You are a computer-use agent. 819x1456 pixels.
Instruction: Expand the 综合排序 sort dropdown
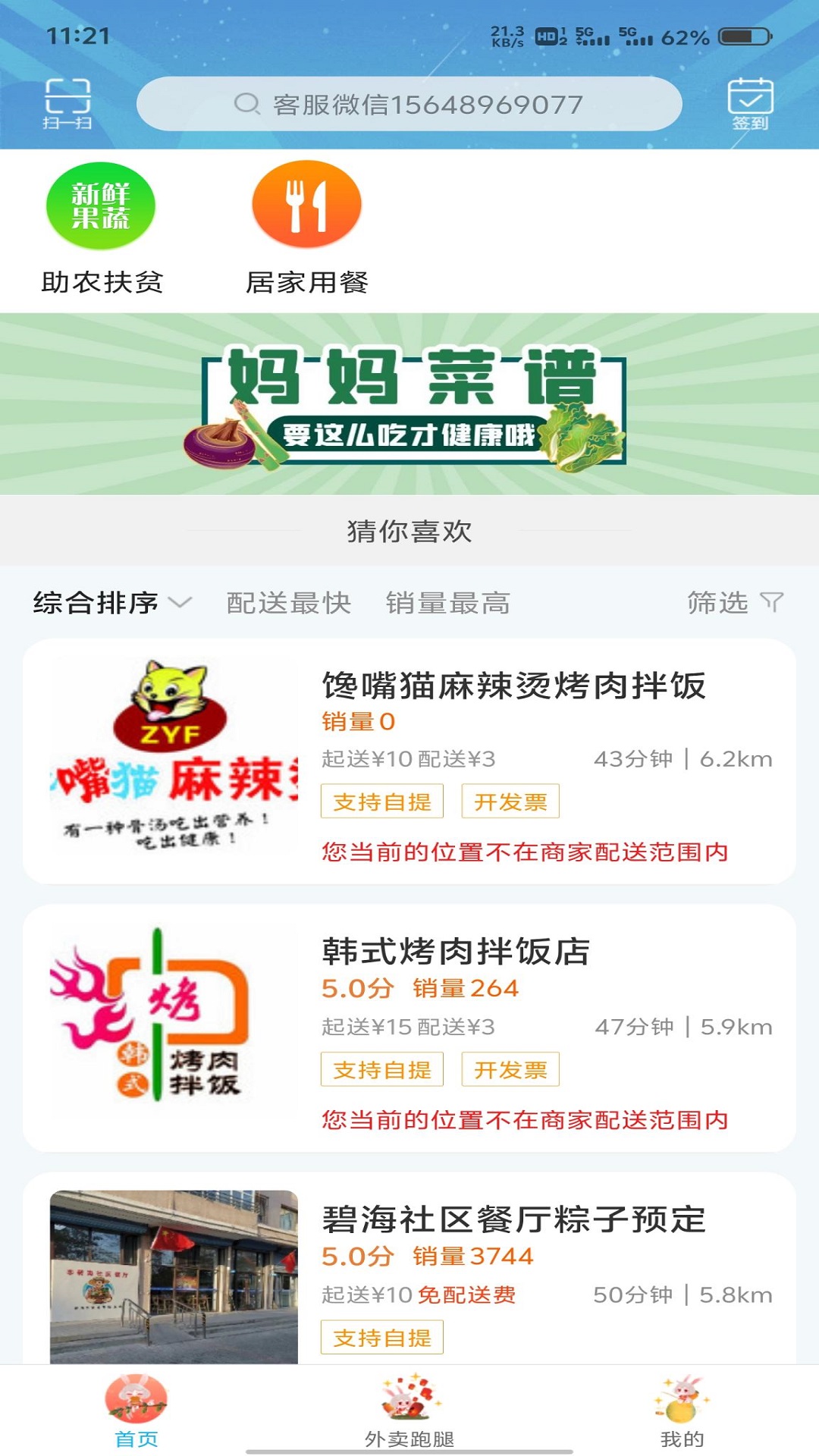point(112,603)
